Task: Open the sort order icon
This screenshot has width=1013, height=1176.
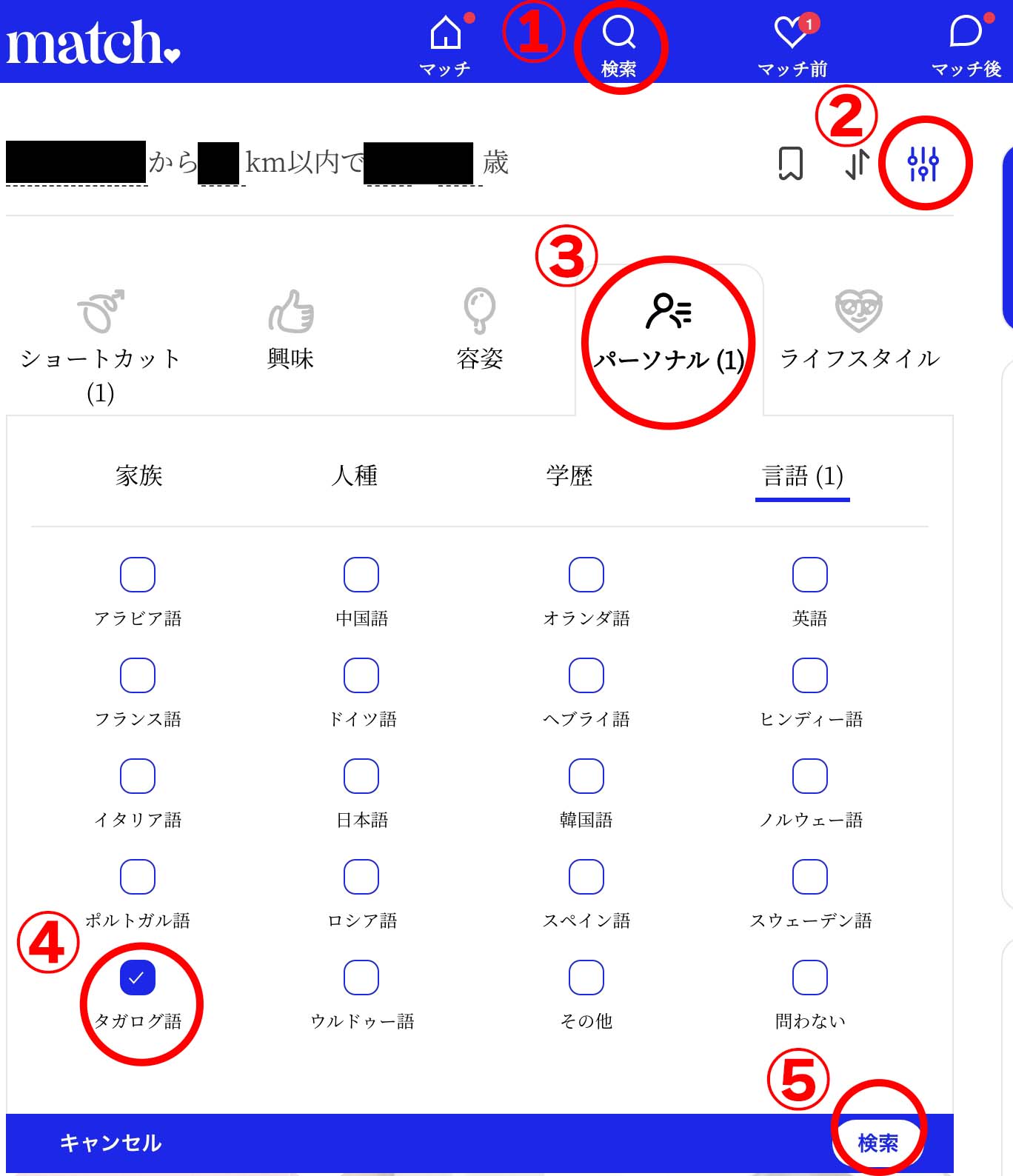Action: 857,164
